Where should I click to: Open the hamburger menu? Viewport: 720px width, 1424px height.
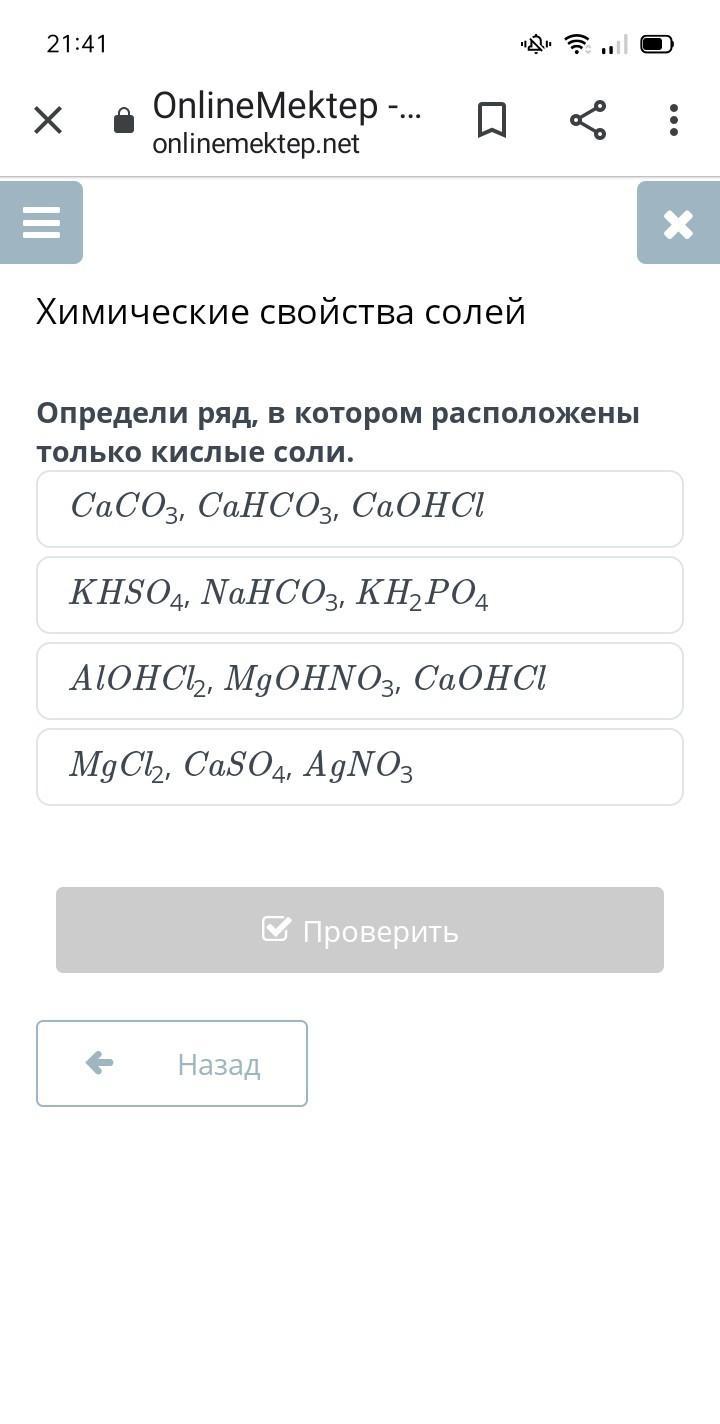pyautogui.click(x=41, y=222)
